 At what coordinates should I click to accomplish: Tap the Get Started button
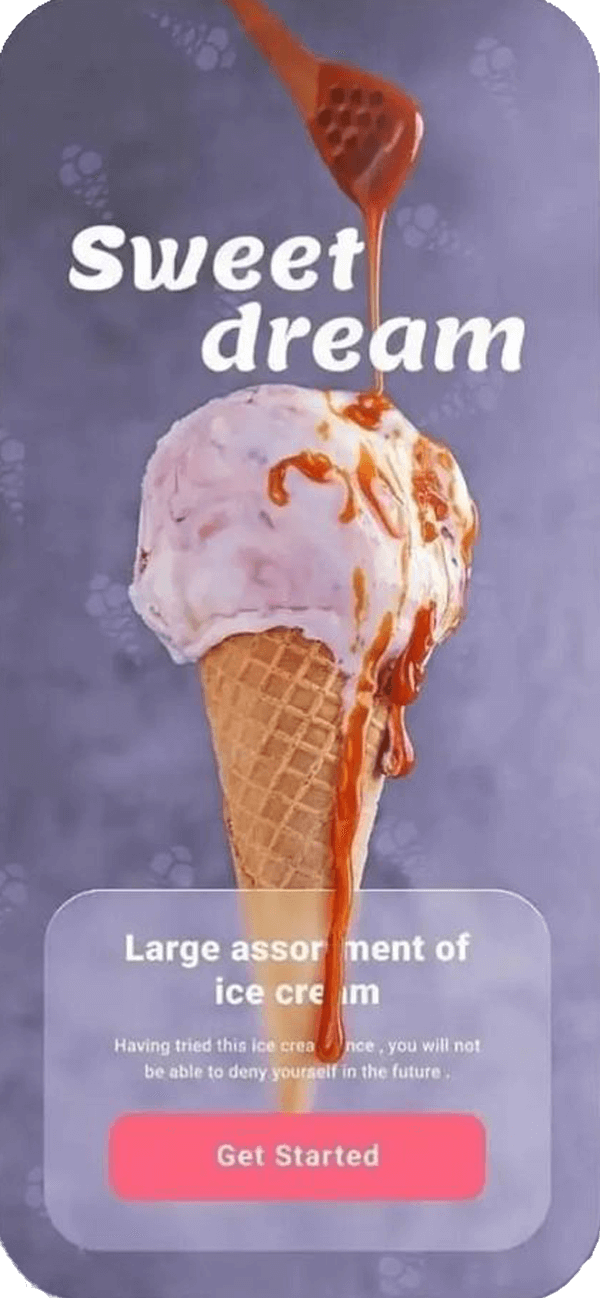297,1156
